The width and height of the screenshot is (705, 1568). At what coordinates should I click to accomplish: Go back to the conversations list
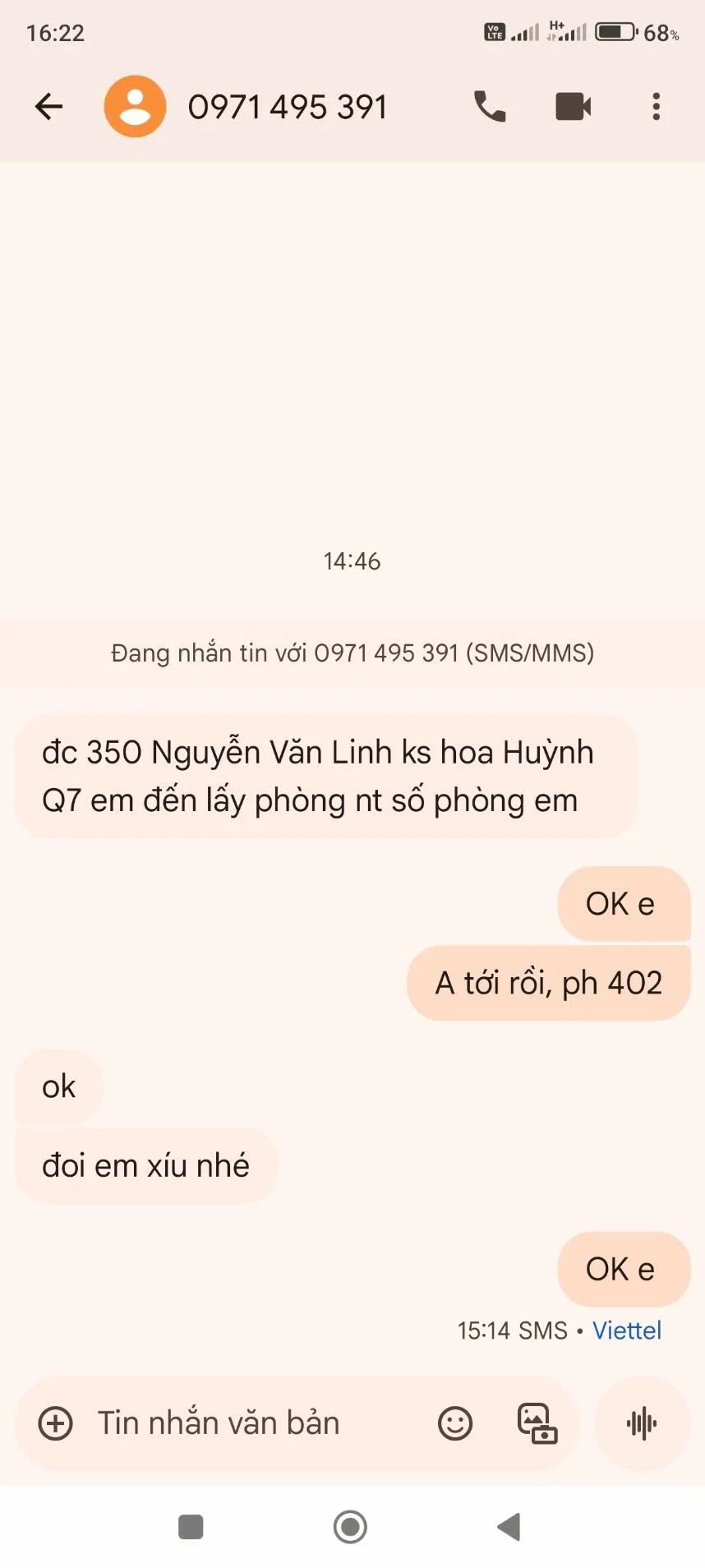49,106
